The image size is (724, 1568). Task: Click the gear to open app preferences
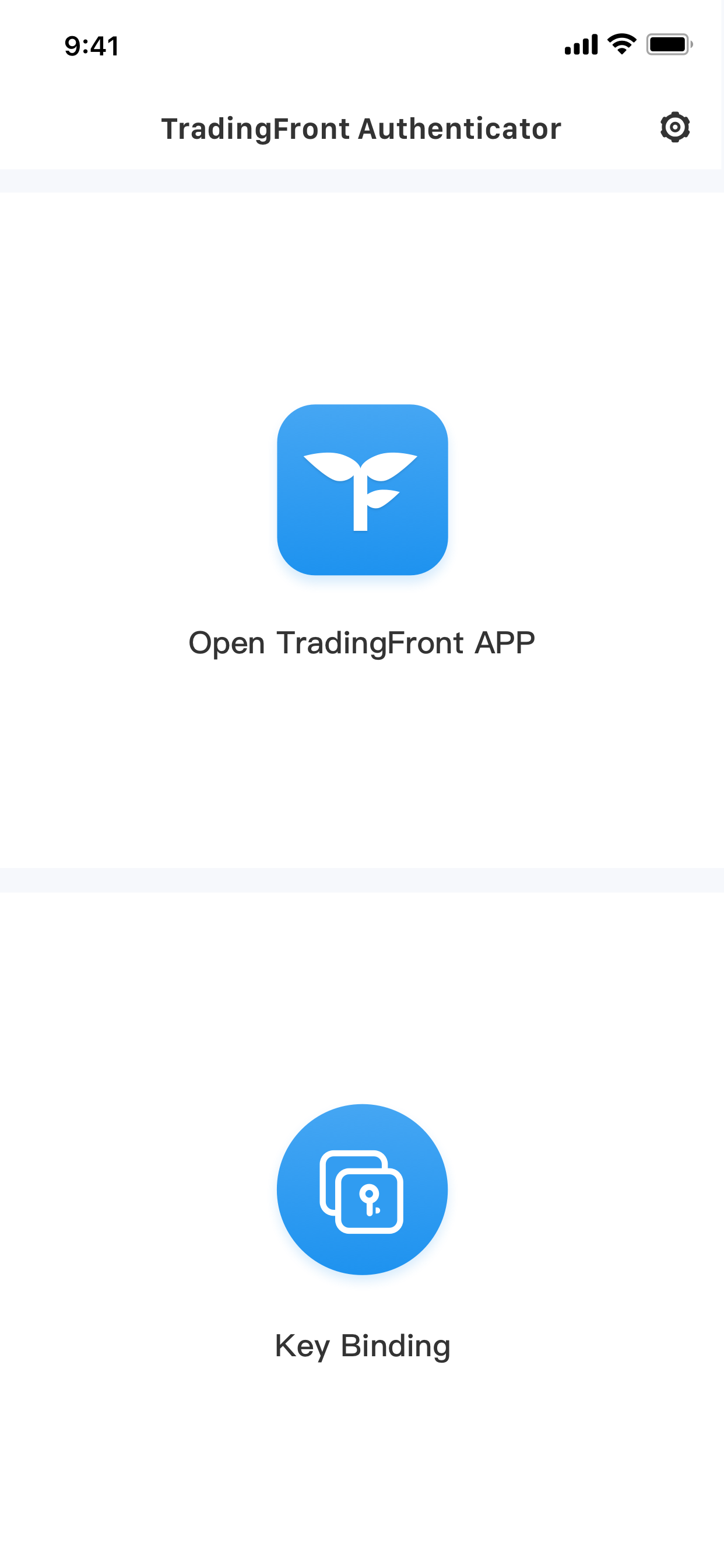(x=676, y=128)
